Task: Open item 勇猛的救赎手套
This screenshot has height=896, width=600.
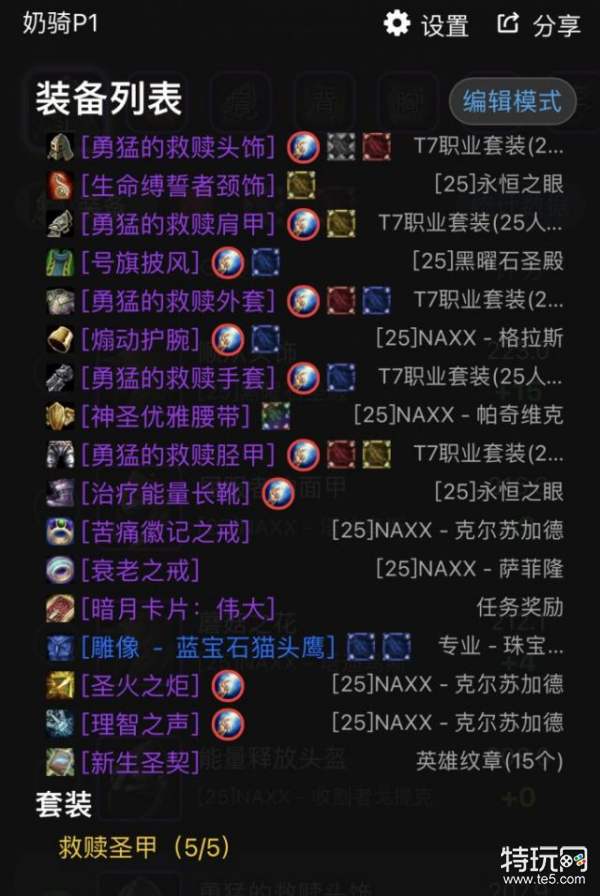Action: pyautogui.click(x=176, y=377)
